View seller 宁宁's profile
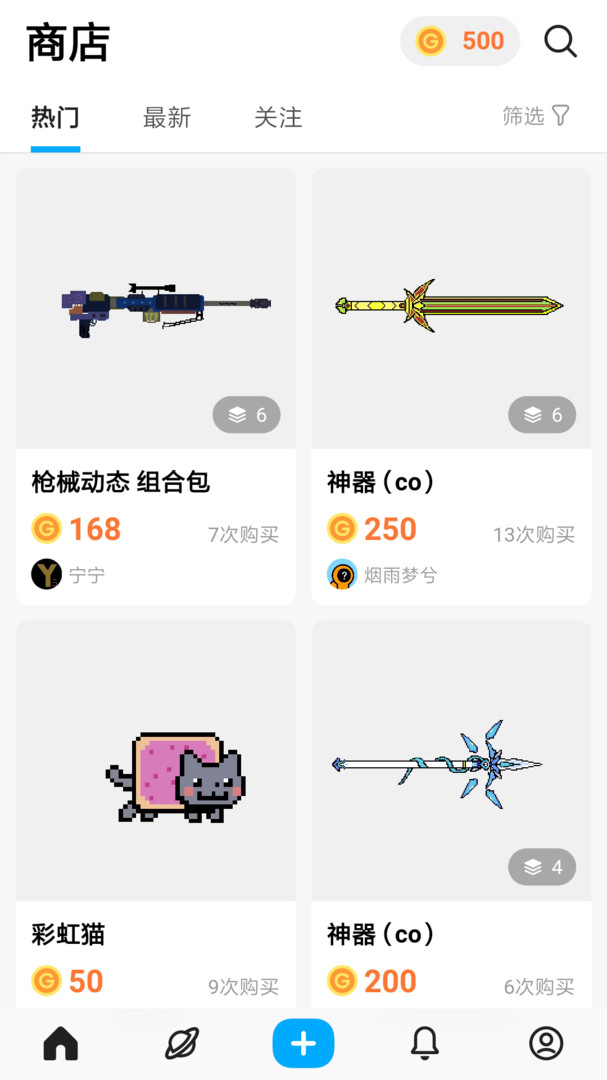 [x=68, y=575]
